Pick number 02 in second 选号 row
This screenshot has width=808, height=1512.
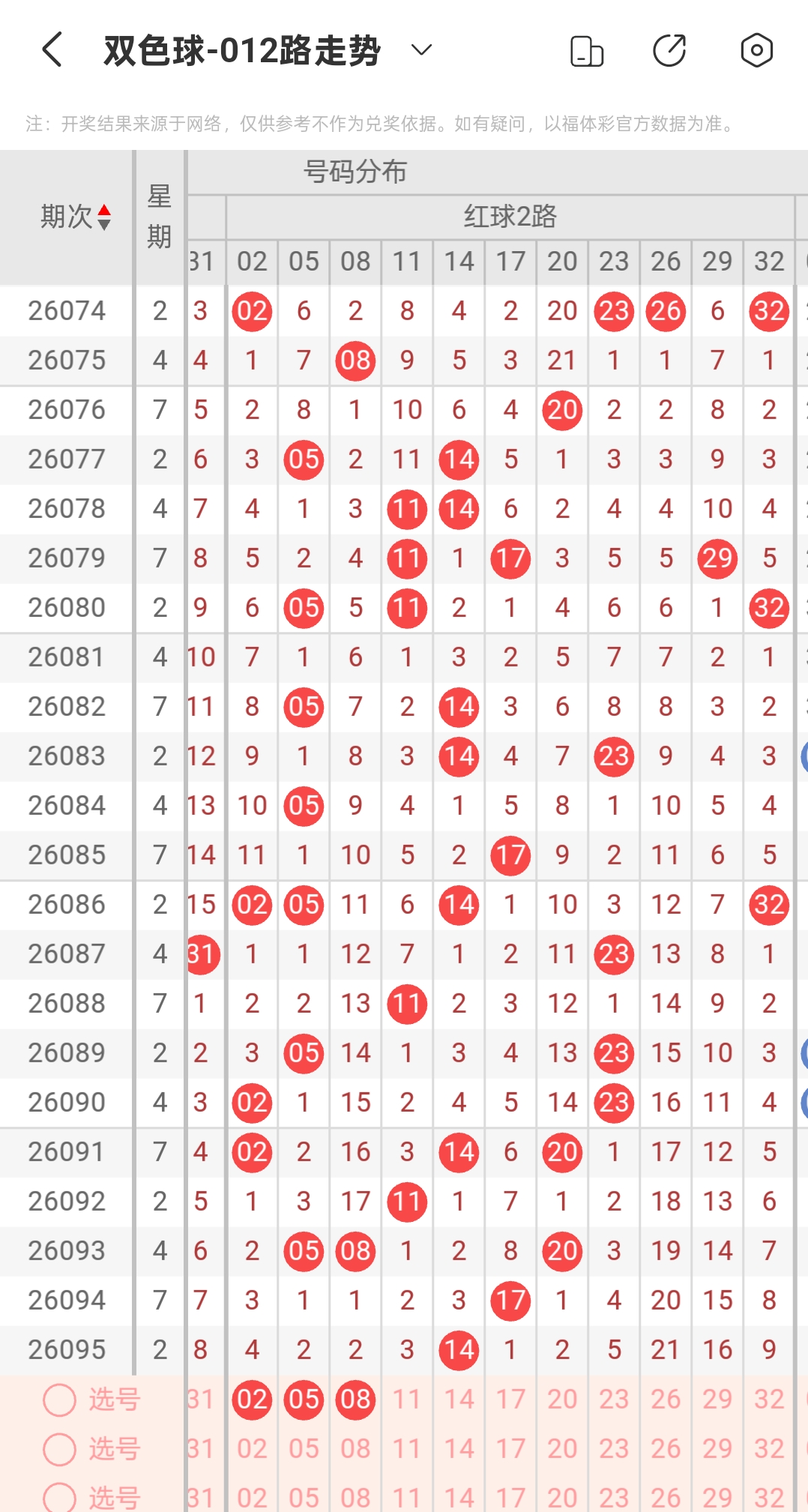tap(252, 1449)
